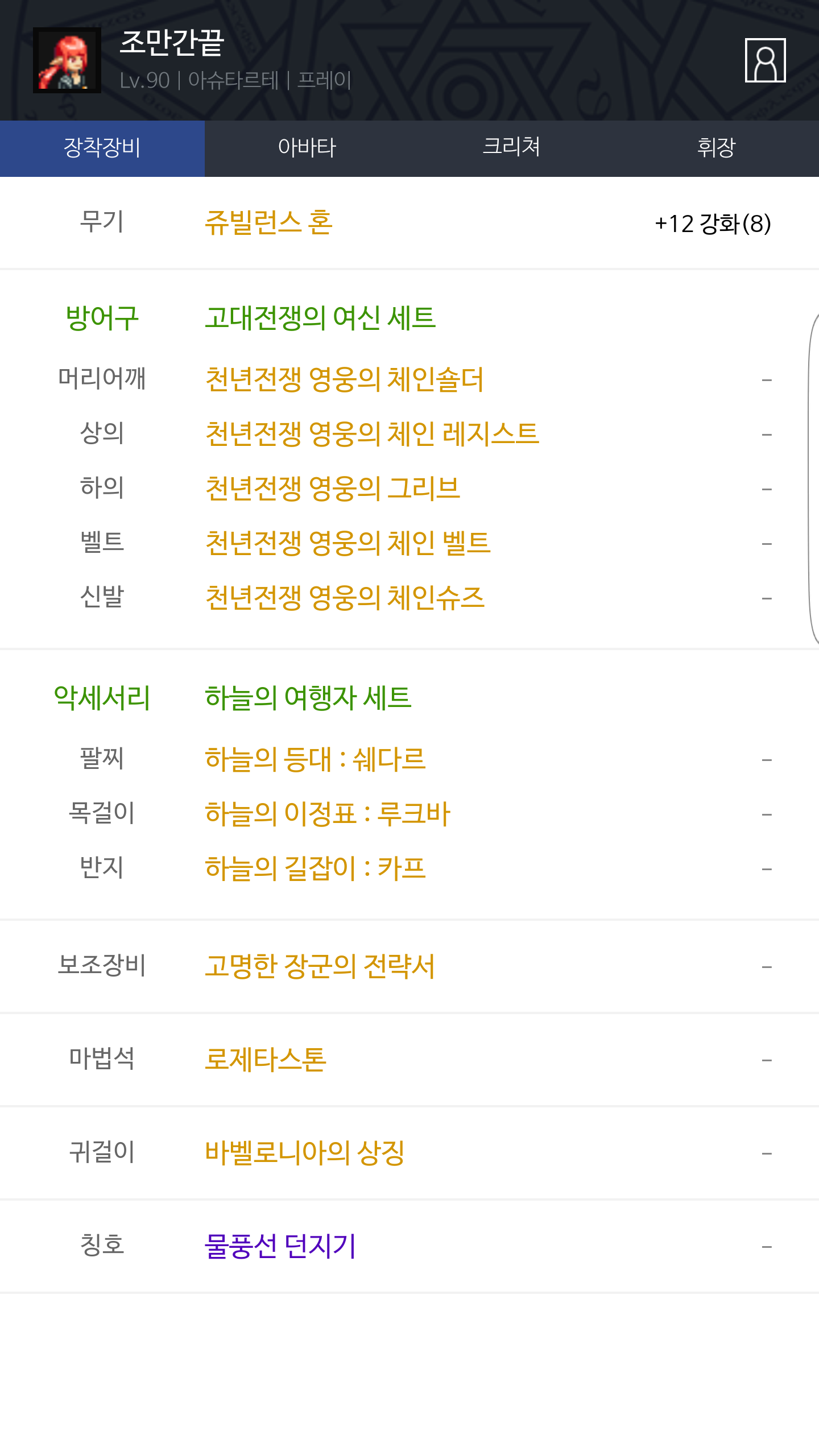
Task: View necklace 하늘의 이정표 : 루크바
Action: (328, 814)
